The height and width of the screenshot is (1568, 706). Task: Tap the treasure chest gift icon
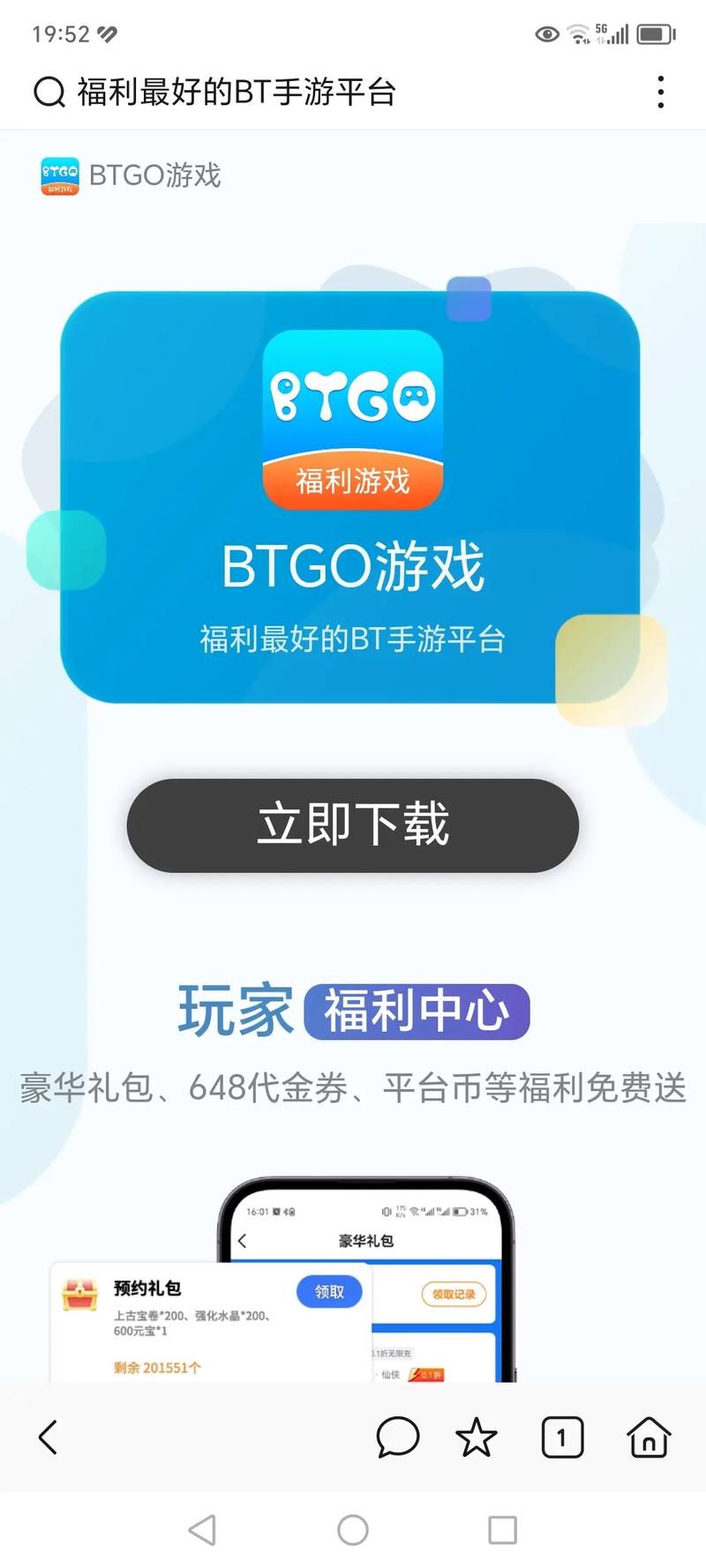point(80,1291)
